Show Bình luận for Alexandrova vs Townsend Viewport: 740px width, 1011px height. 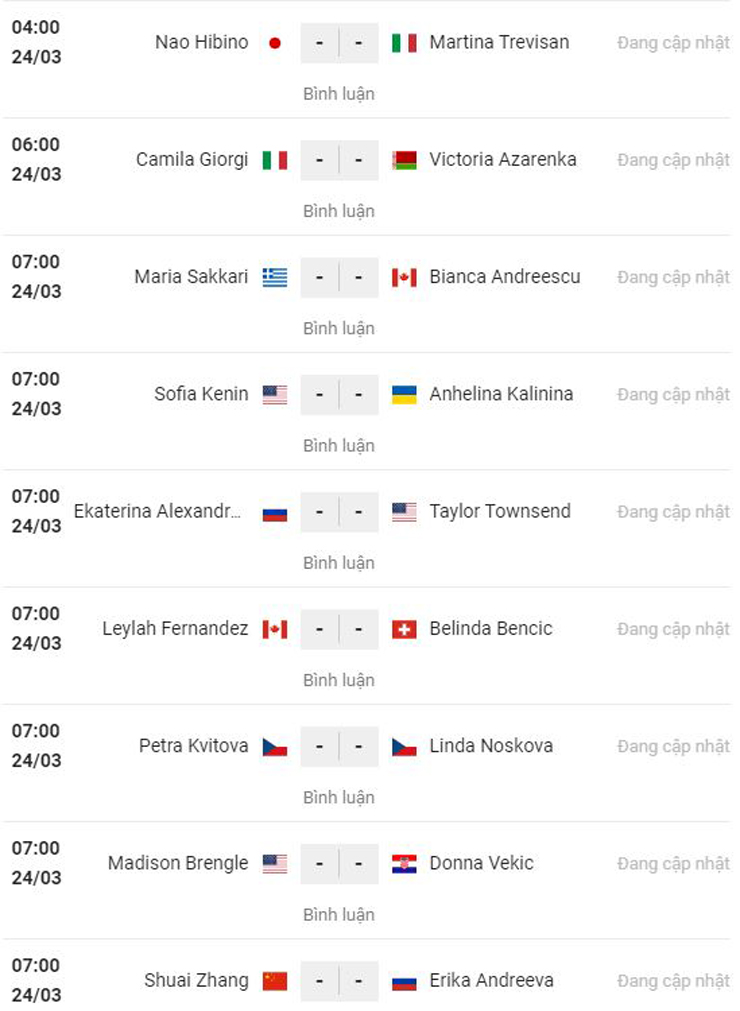coord(339,563)
